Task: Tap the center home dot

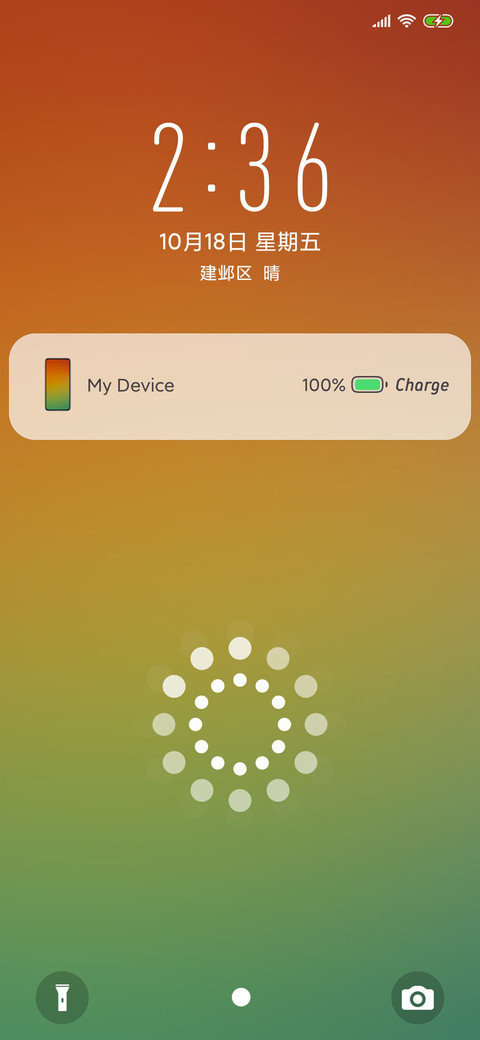Action: click(x=241, y=998)
